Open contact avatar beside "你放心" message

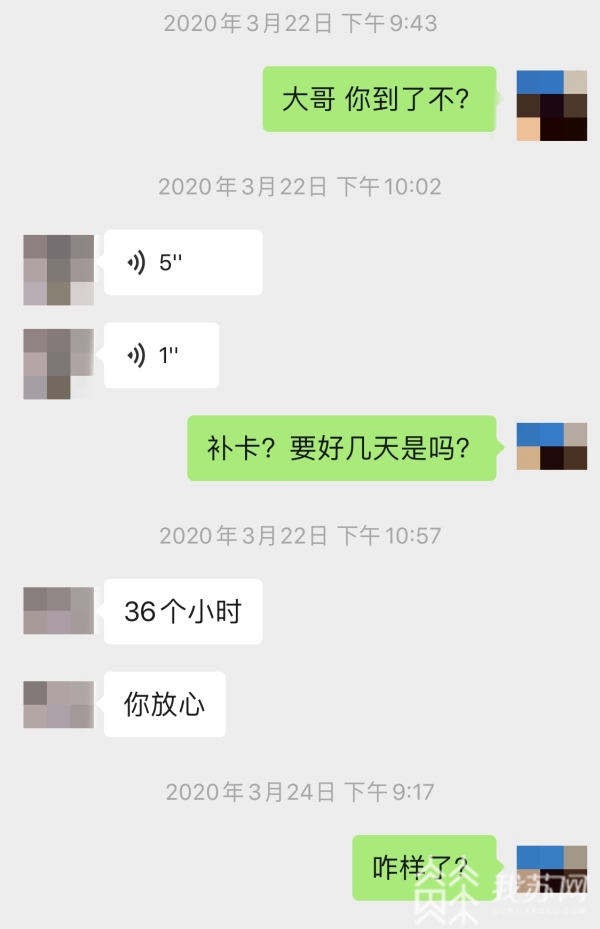[58, 704]
